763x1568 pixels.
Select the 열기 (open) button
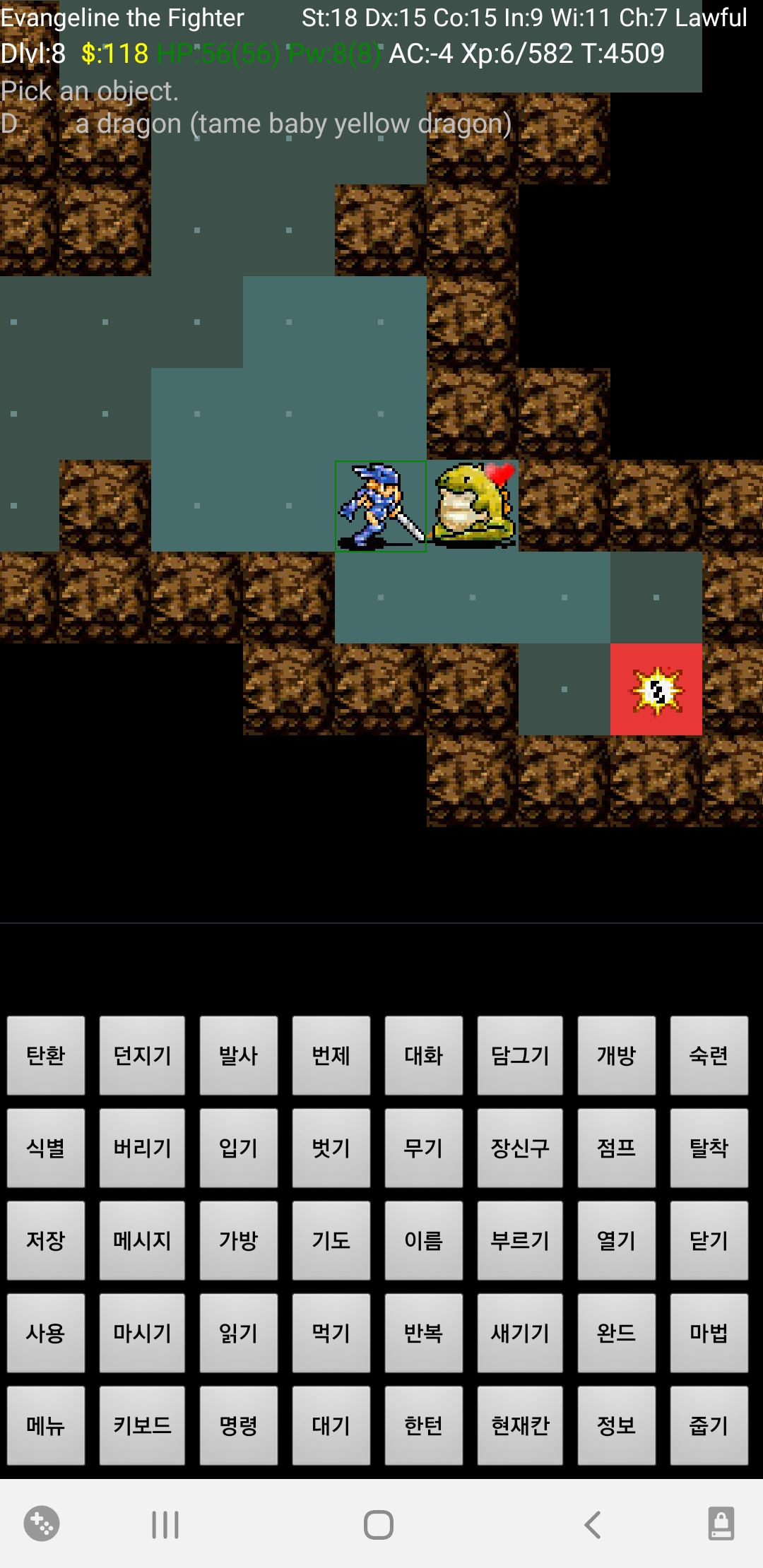(x=617, y=1240)
